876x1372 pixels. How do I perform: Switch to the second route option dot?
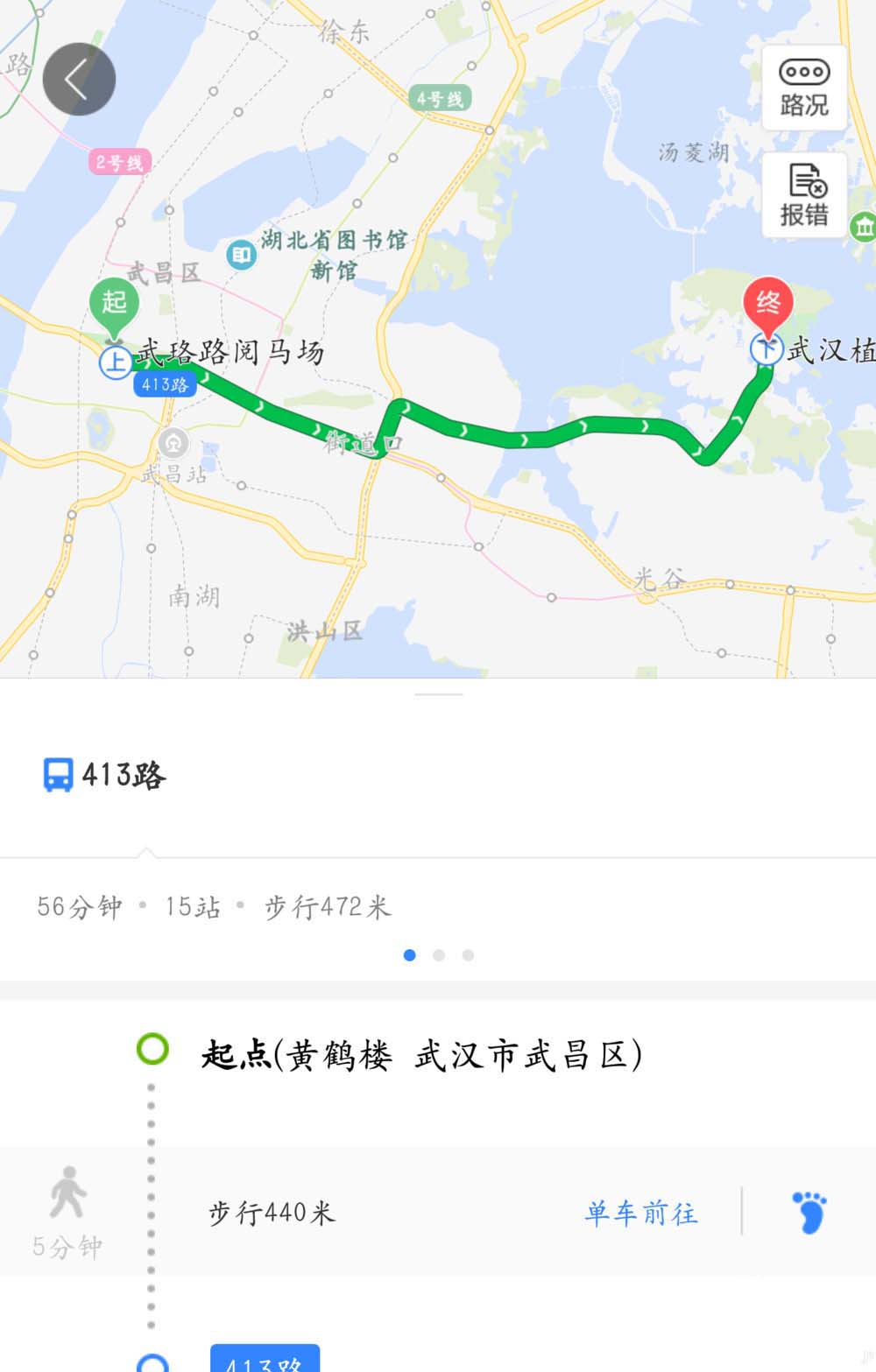tap(439, 955)
